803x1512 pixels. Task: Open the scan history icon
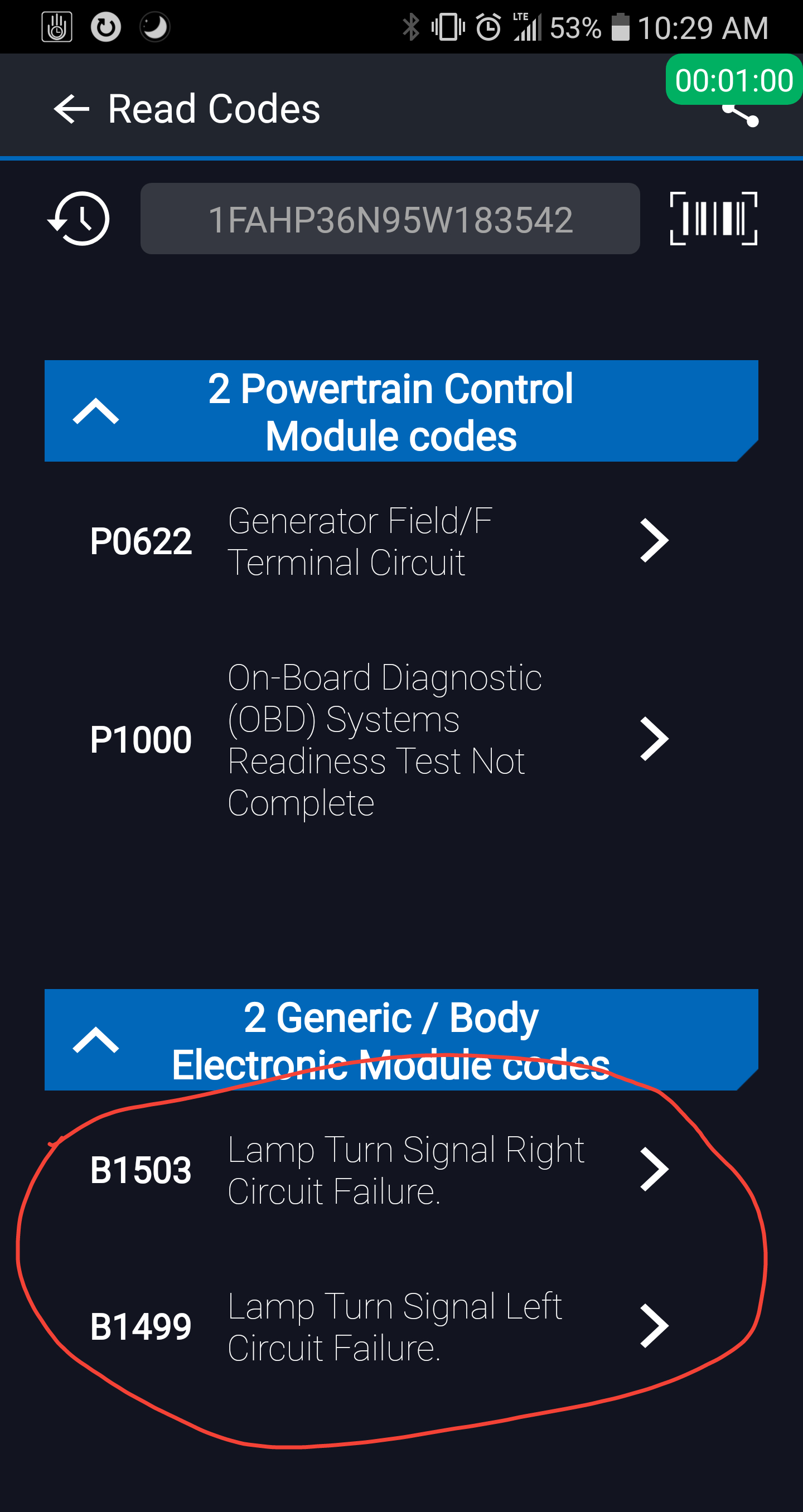tap(79, 219)
